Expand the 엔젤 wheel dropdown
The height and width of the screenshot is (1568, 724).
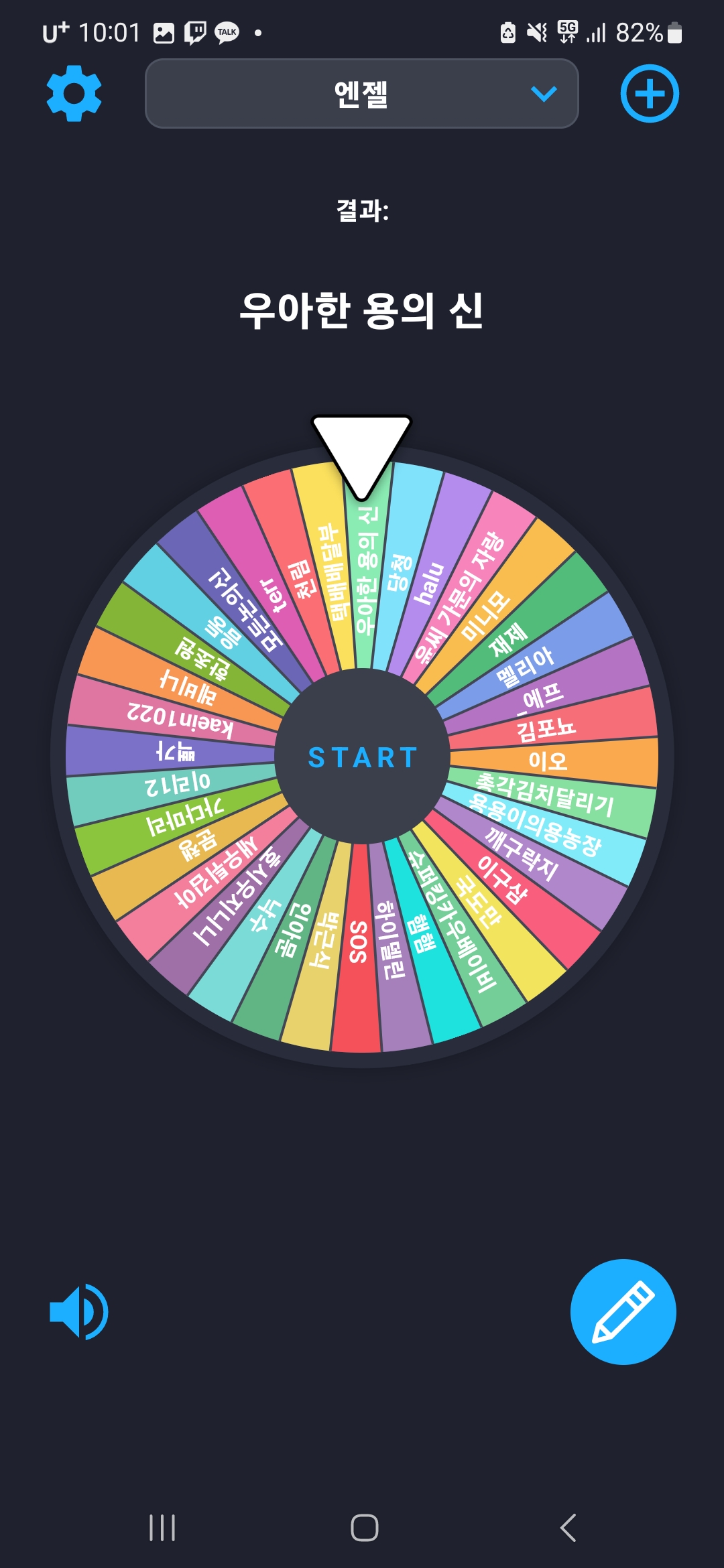coord(362,93)
